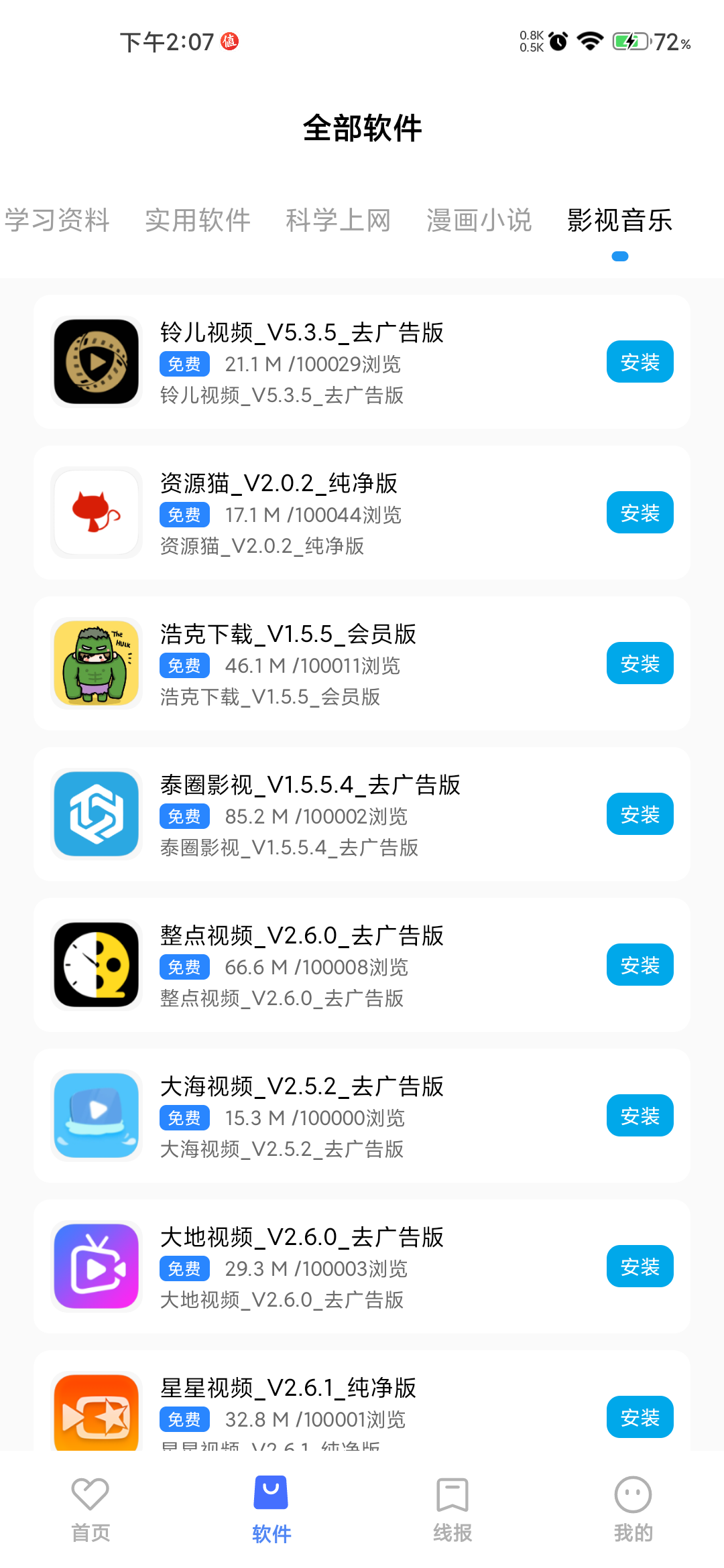The height and width of the screenshot is (1568, 724).
Task: Select the 影视音乐 category tab
Action: pos(620,220)
